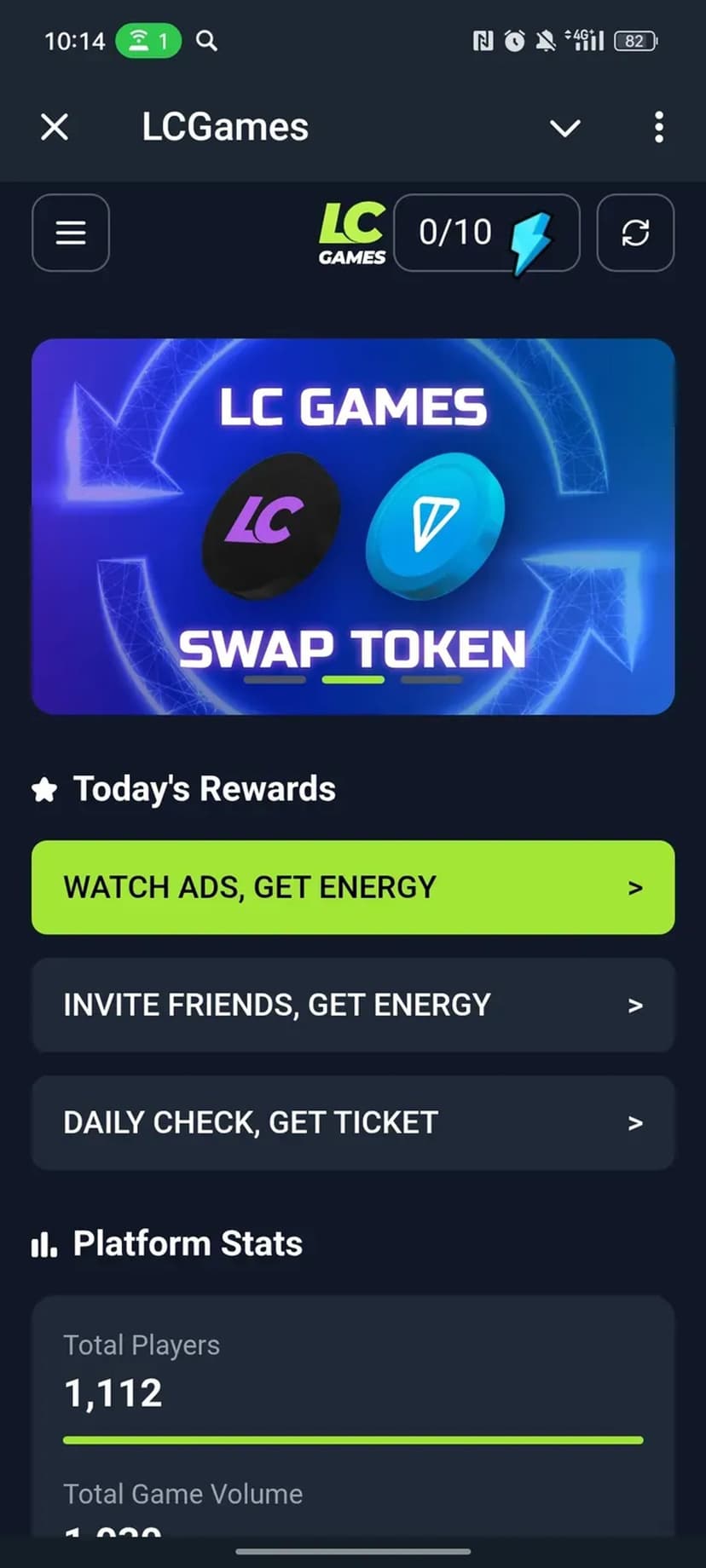Select Watch Ads, Get Energy
This screenshot has width=706, height=1568.
[353, 887]
